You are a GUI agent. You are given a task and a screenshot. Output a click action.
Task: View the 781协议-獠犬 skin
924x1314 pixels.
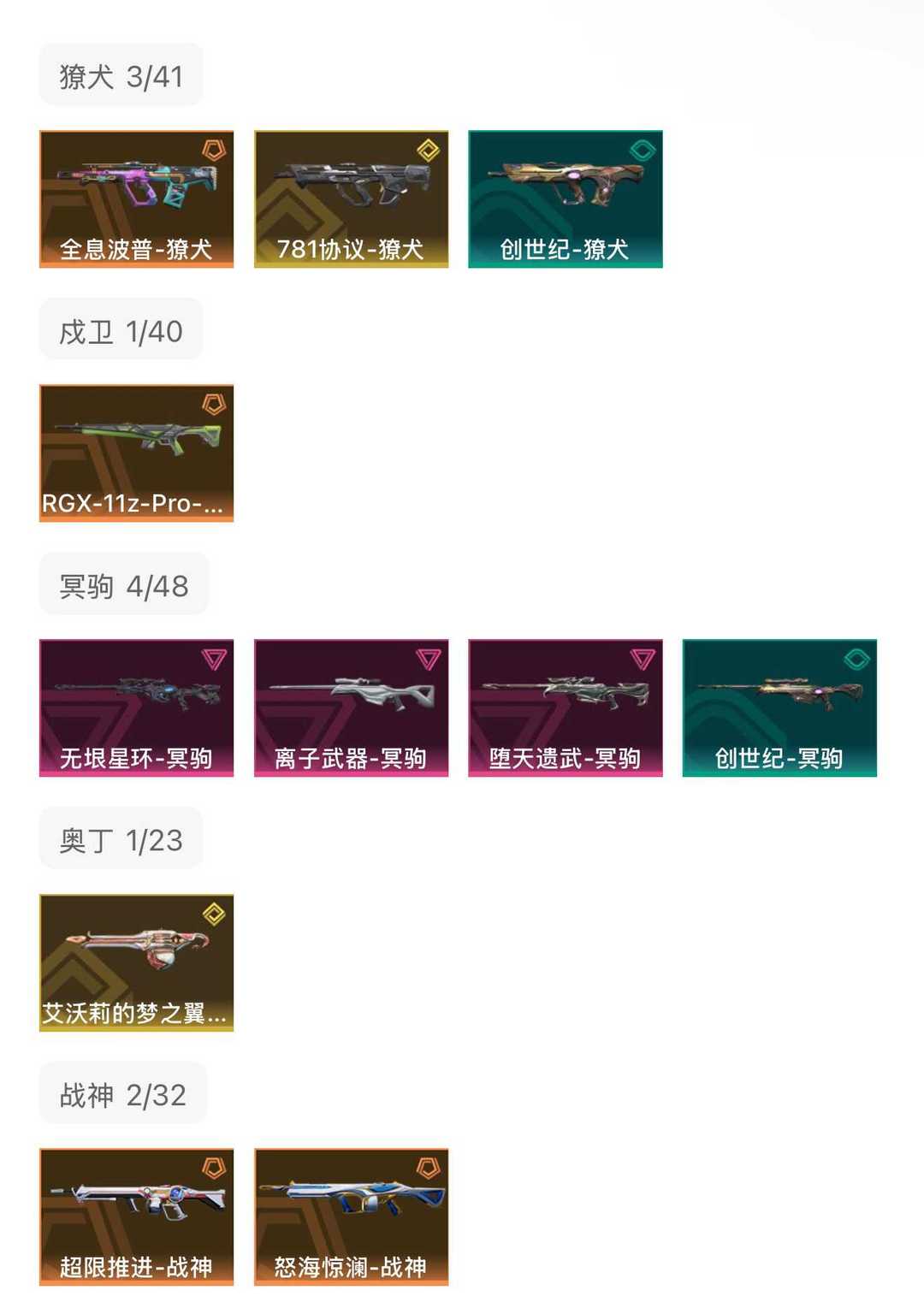point(351,198)
